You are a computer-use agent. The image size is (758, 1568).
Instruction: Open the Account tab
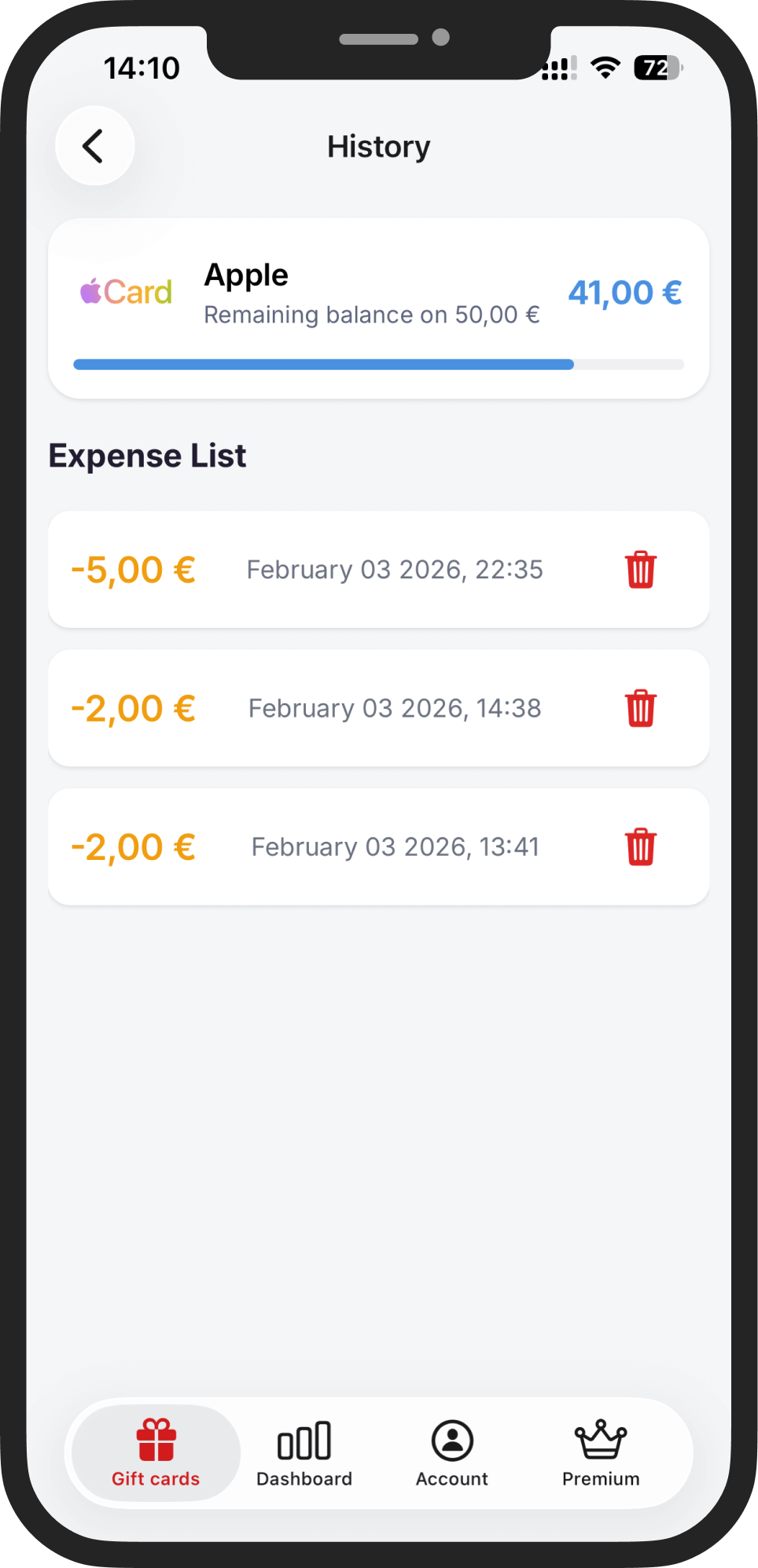(452, 1454)
